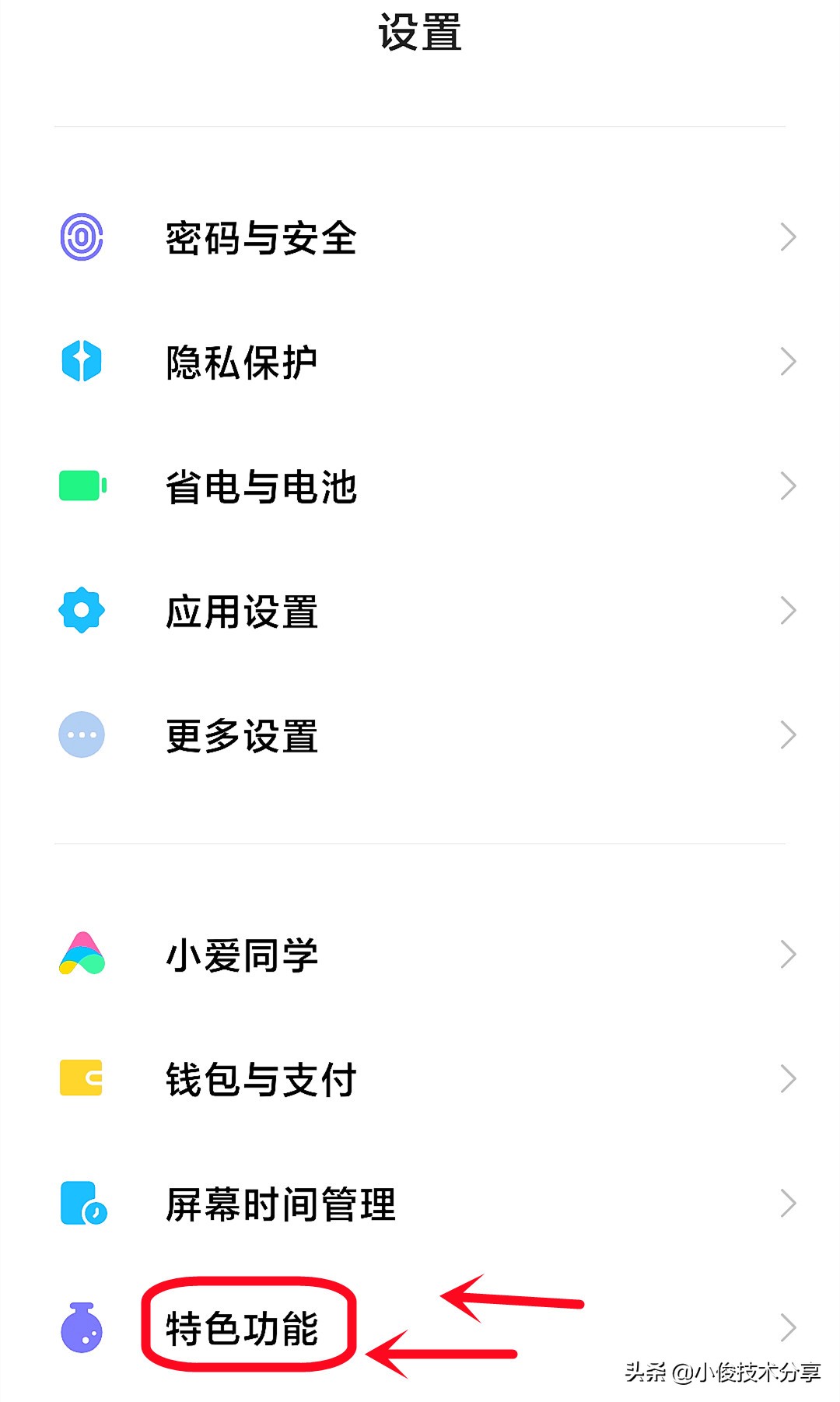Expand 钱包与支付 with the right arrow

[x=788, y=1078]
